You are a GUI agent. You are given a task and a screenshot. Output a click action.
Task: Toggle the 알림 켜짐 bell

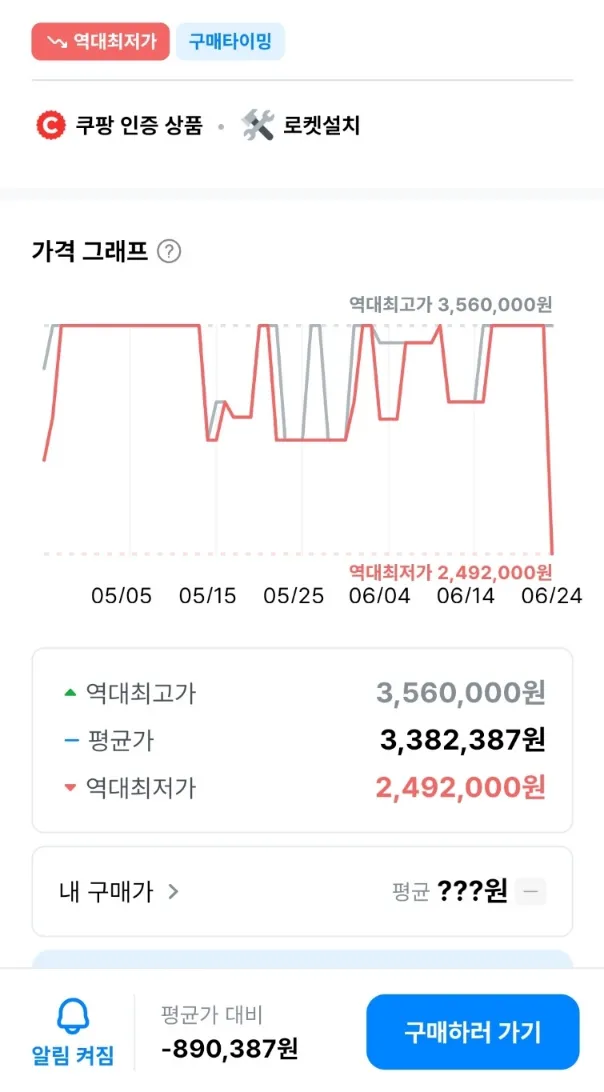[73, 1032]
